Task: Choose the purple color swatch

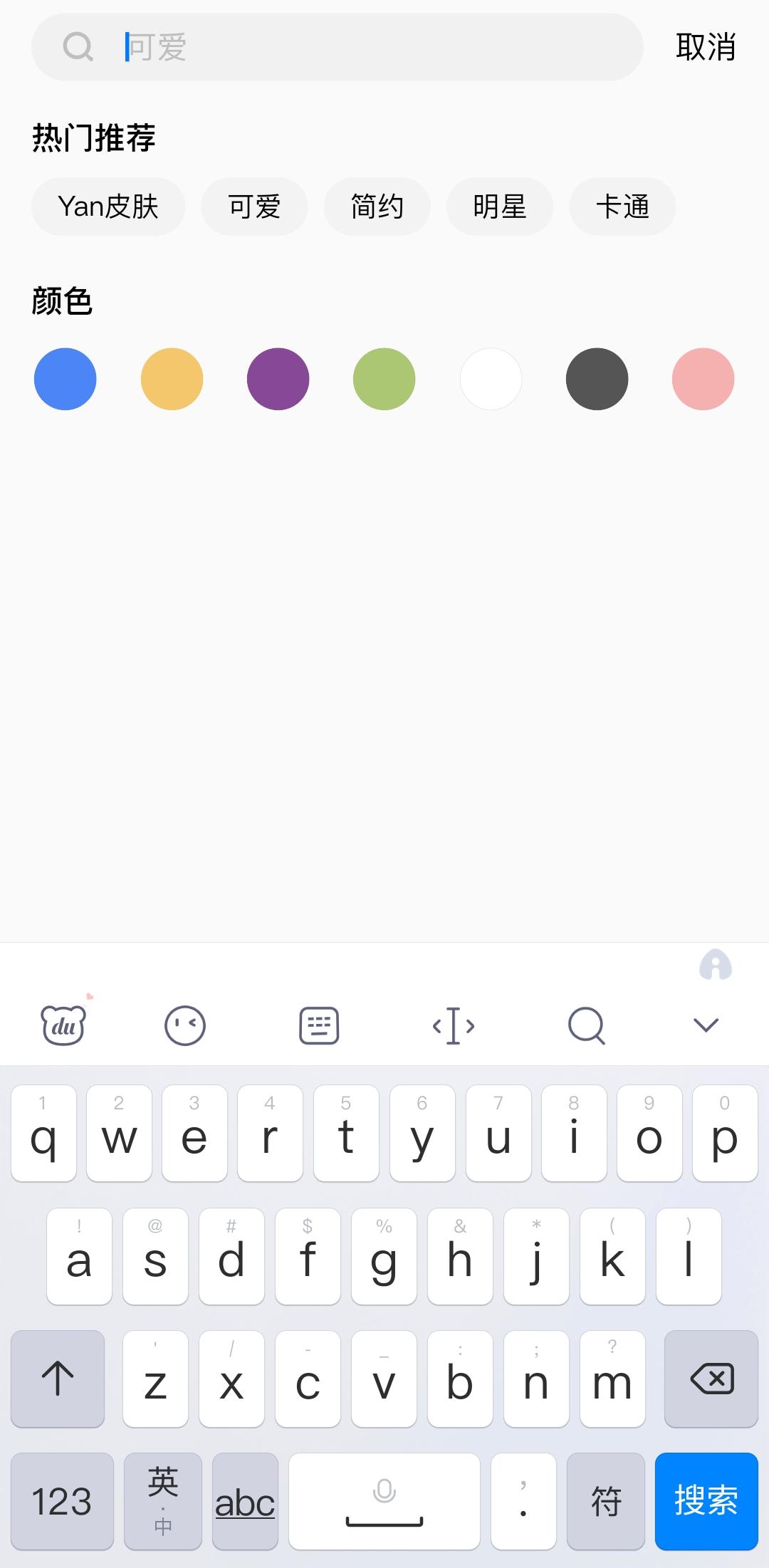Action: (278, 379)
